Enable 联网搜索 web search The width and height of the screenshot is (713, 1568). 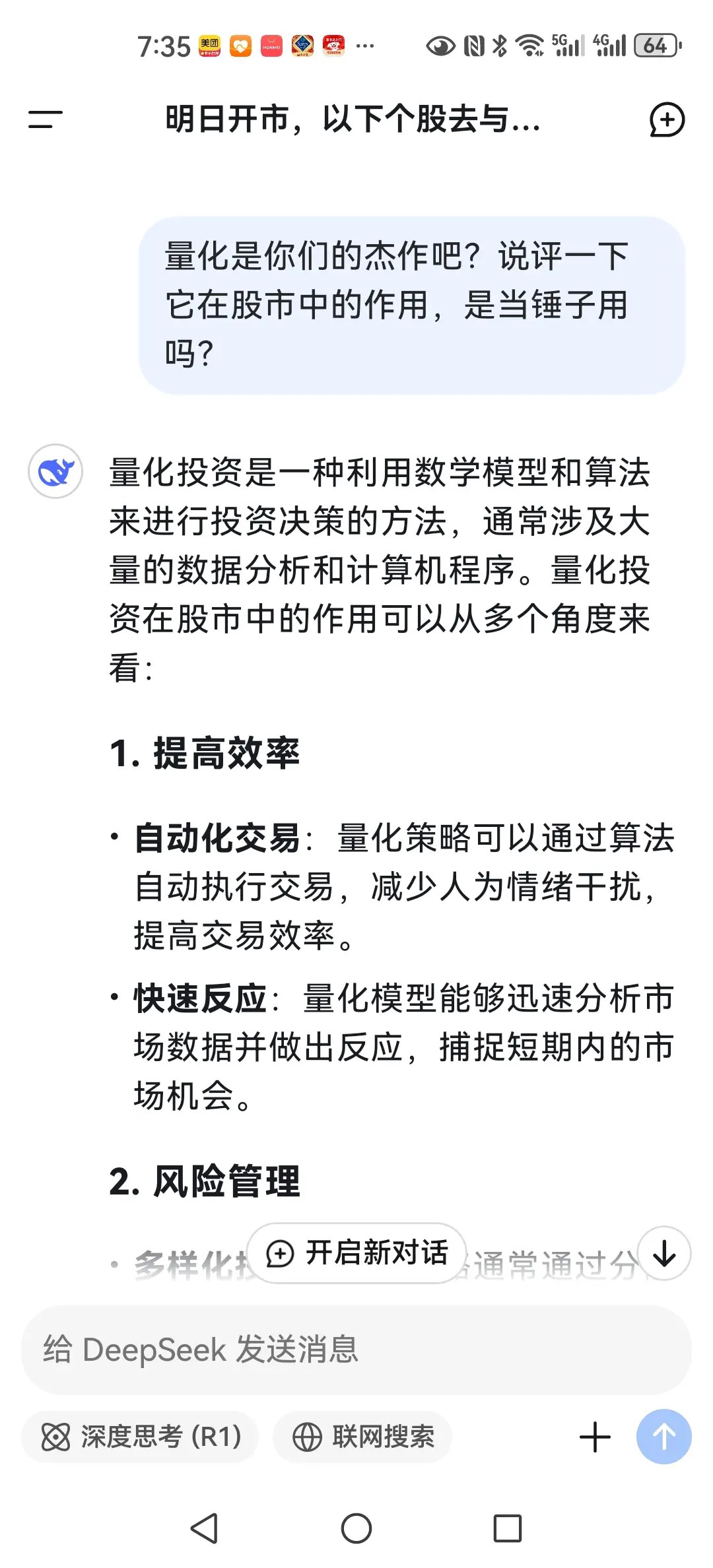pos(362,1436)
